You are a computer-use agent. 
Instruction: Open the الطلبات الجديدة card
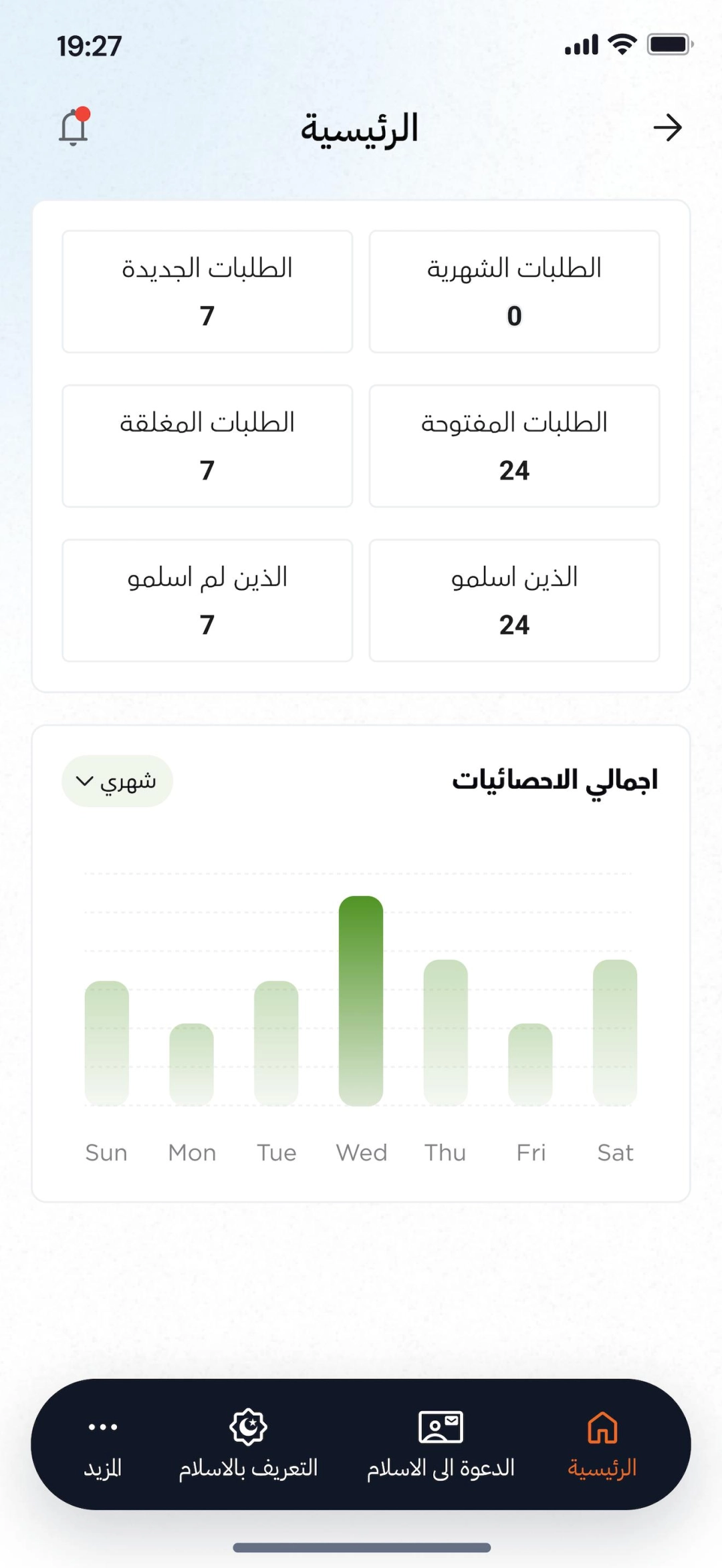click(x=207, y=291)
